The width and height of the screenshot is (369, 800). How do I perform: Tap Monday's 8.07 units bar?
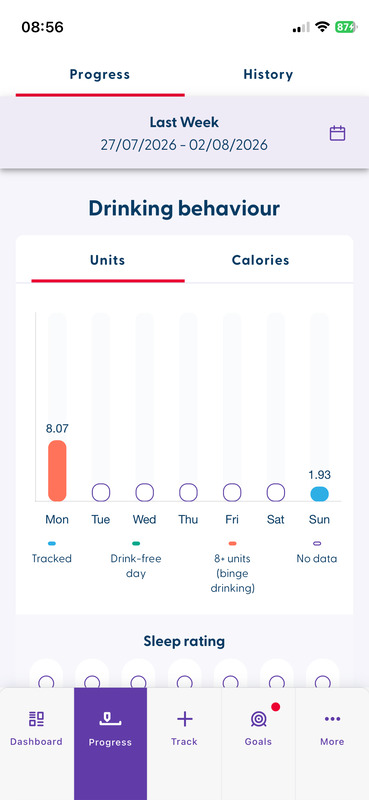57,470
